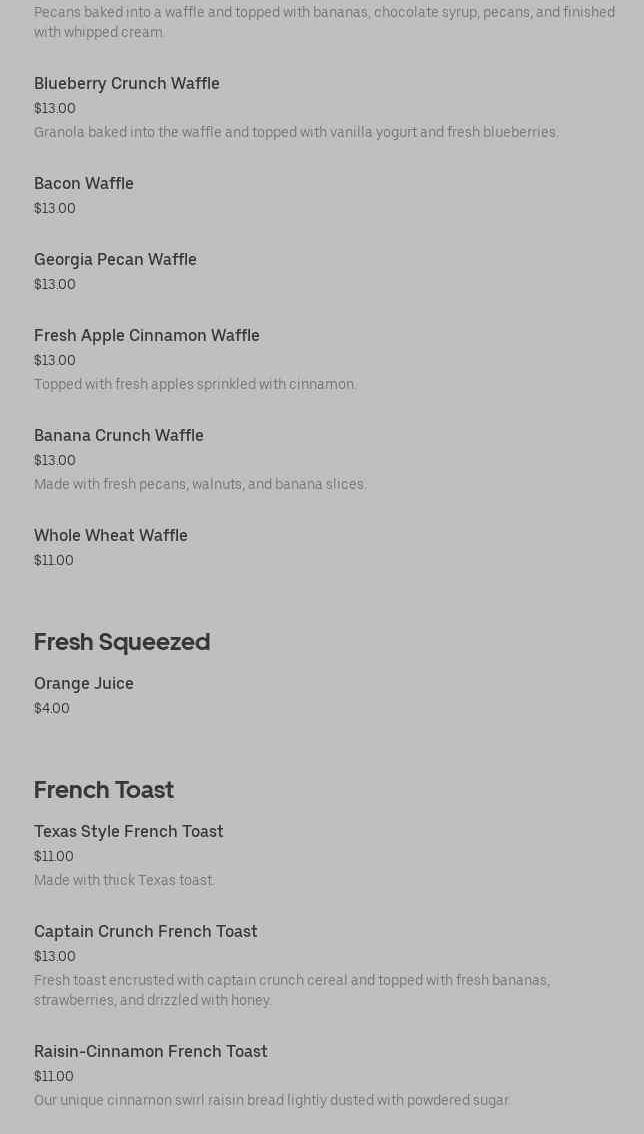Screen dimensions: 644x1134
Task: Open the Banana Crunch Waffle item
Action: (x=119, y=436)
